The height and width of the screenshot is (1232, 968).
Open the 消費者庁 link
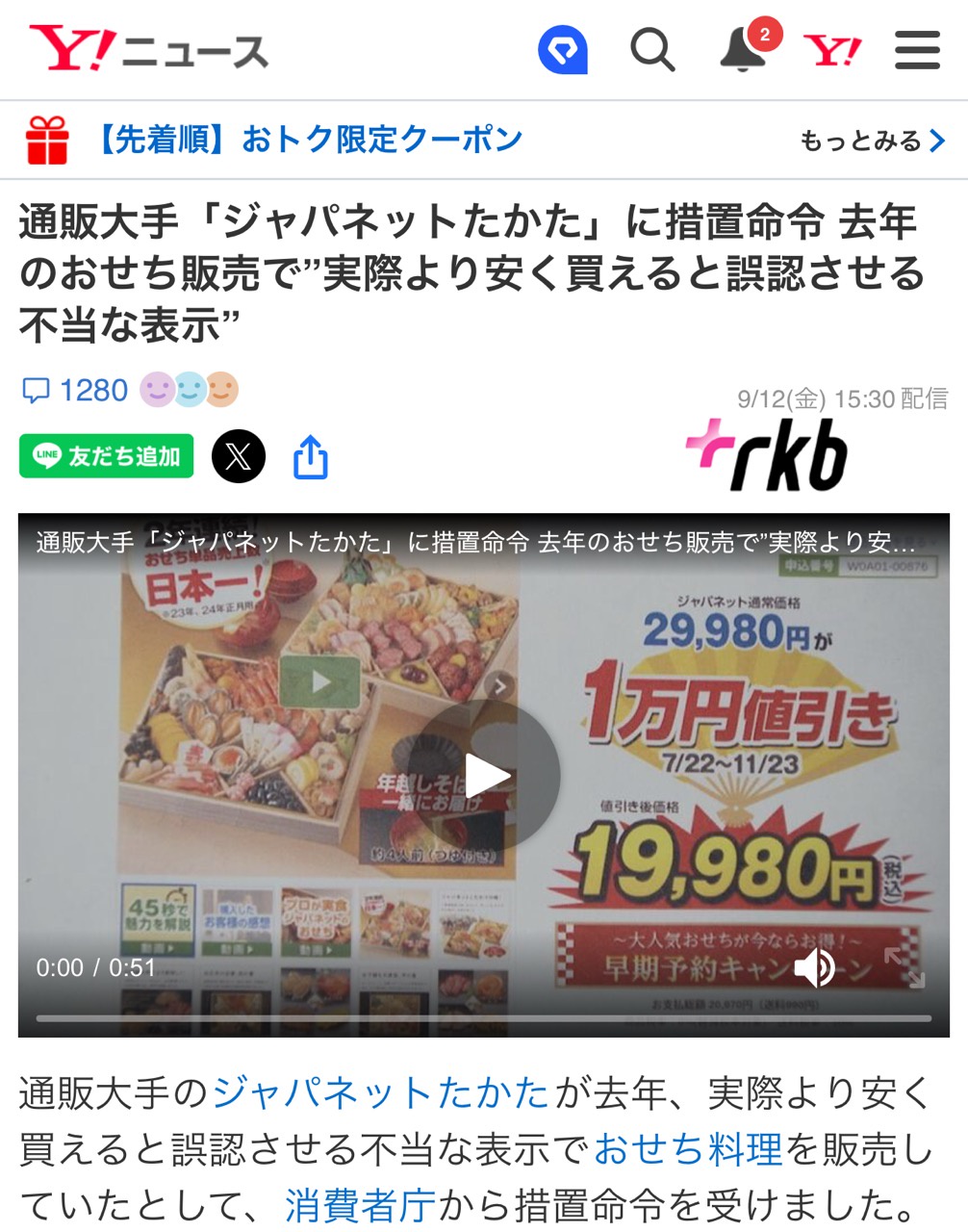click(360, 1205)
